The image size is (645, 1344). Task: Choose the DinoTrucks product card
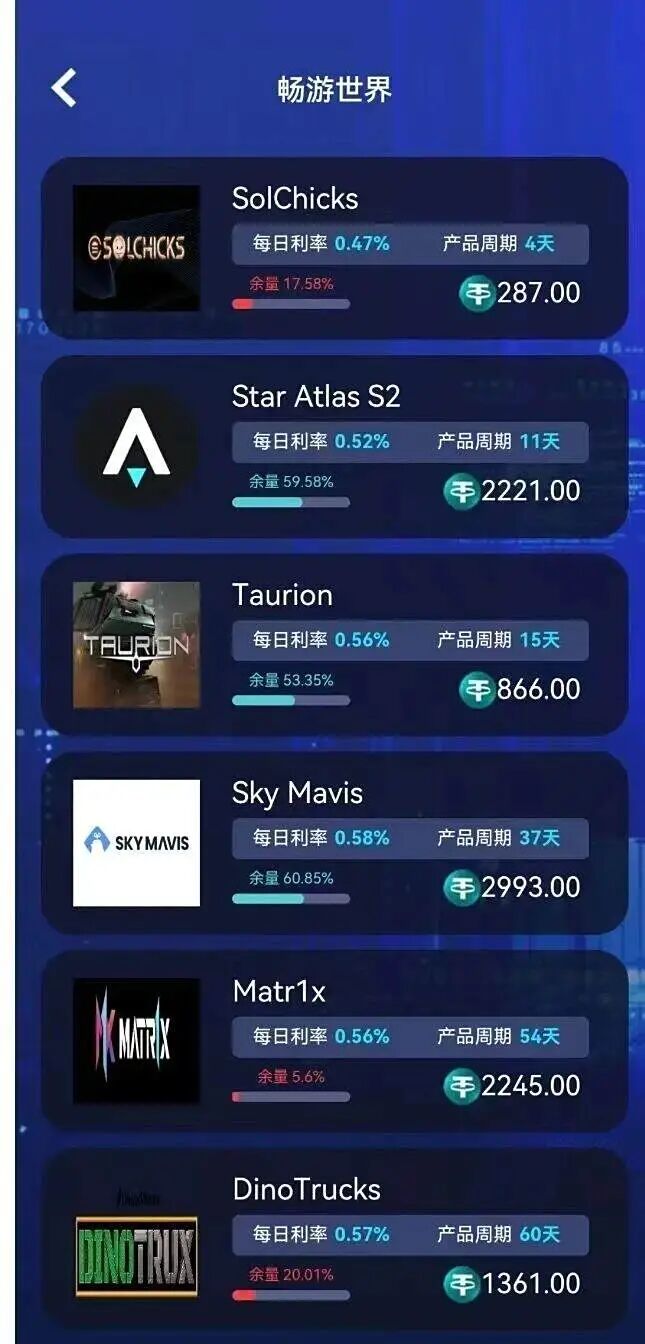tap(334, 1238)
